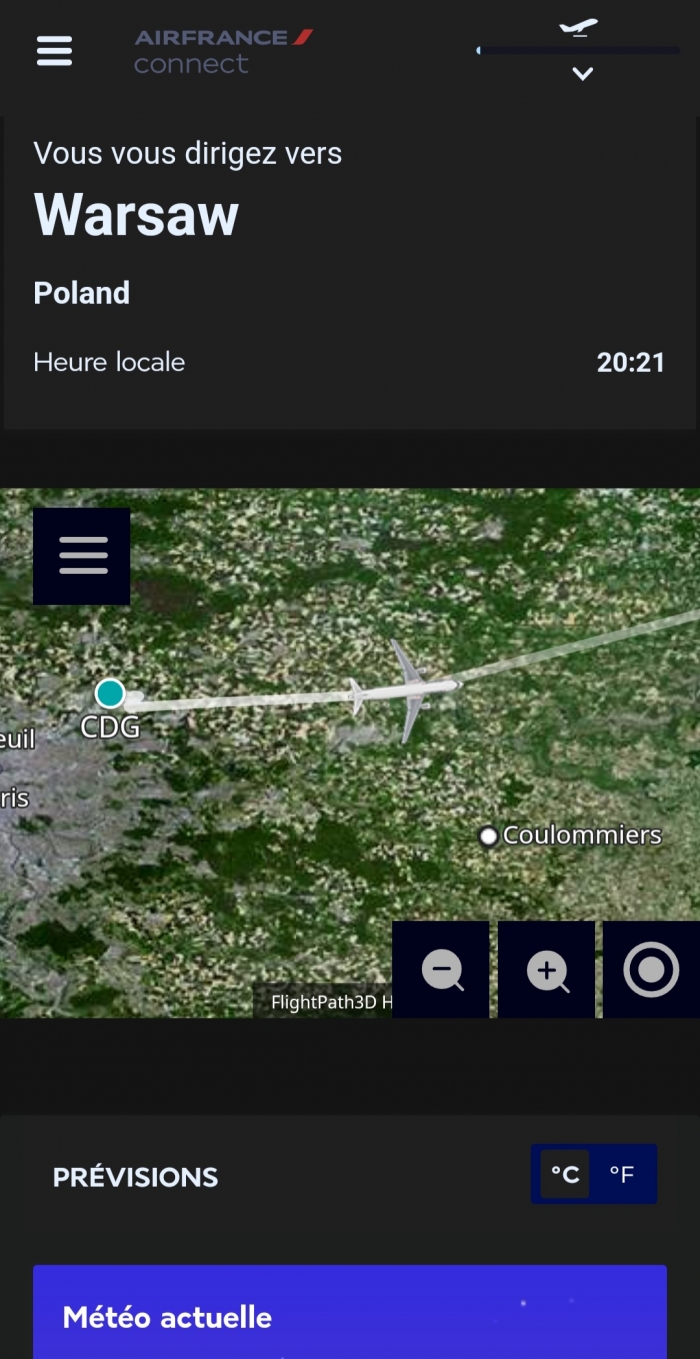This screenshot has height=1359, width=700.
Task: Open the Météo actuelle card
Action: [x=349, y=1315]
